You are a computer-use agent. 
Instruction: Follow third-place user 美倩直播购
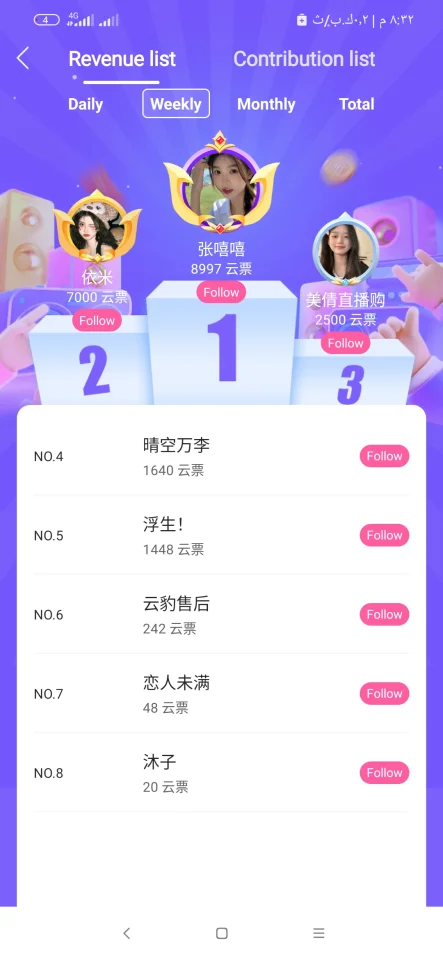pyautogui.click(x=346, y=343)
